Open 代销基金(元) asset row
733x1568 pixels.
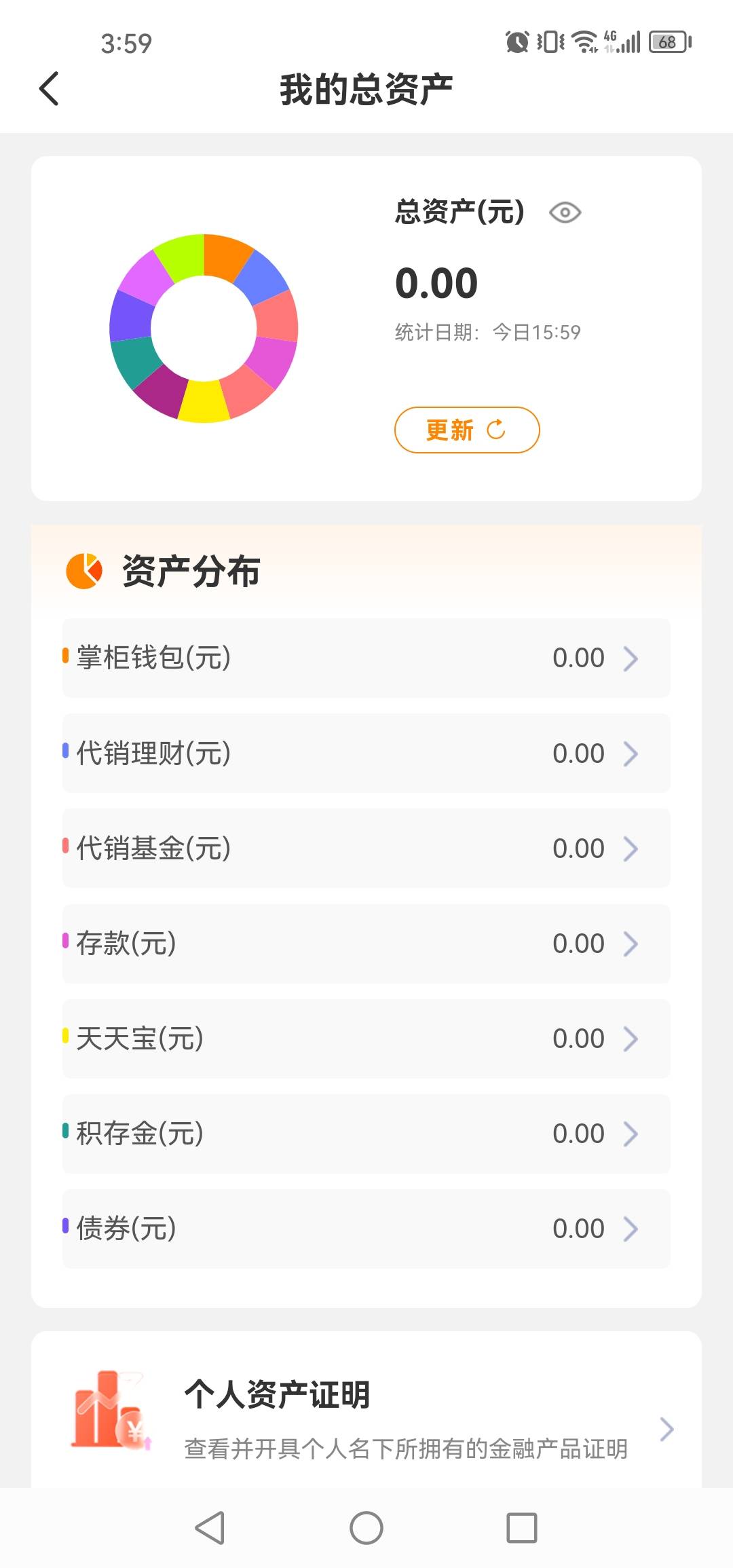366,848
